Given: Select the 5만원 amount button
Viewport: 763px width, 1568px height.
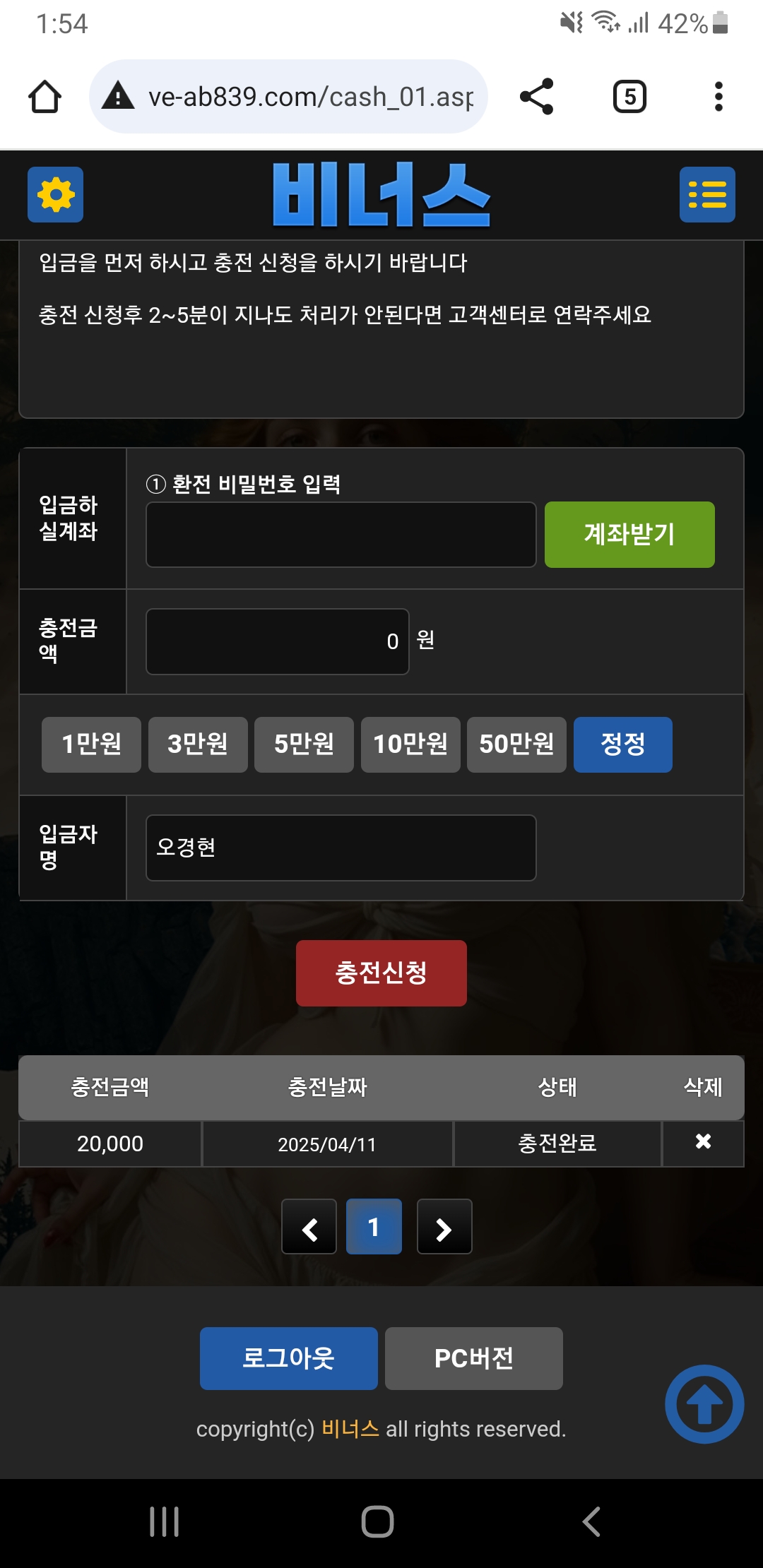Looking at the screenshot, I should click(x=304, y=744).
